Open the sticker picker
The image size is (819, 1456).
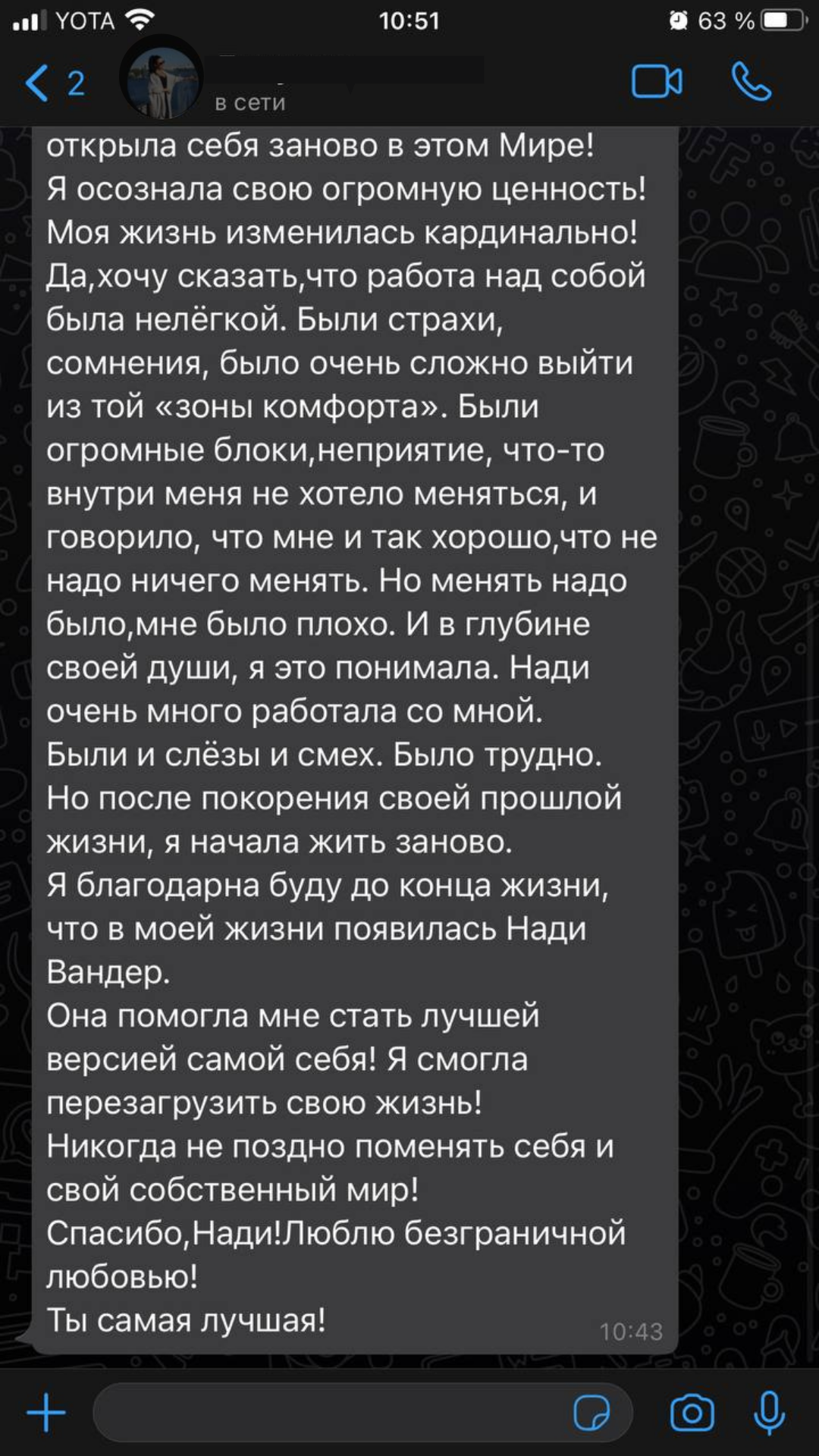[591, 1412]
